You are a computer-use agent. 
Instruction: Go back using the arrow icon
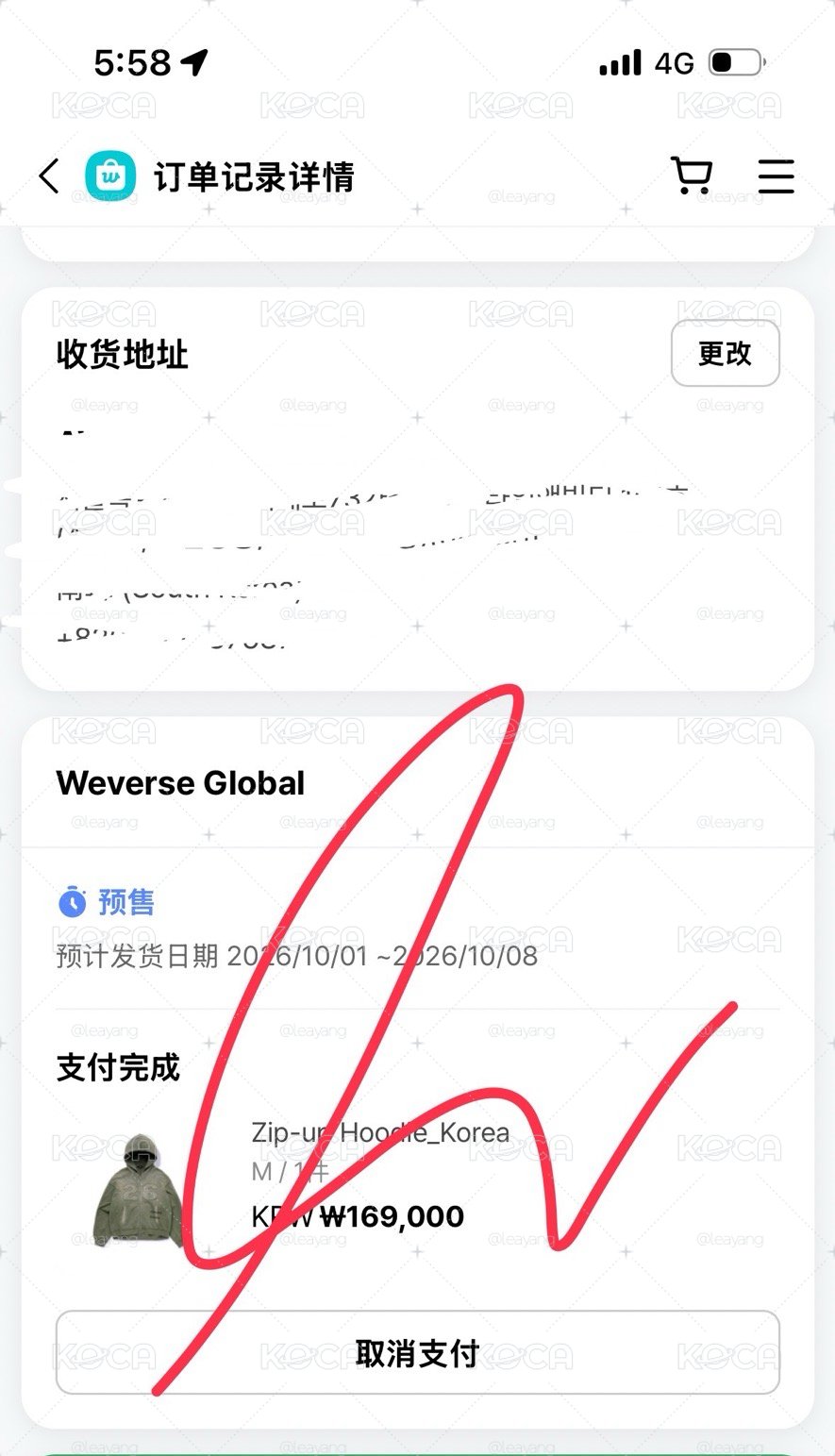pos(49,176)
